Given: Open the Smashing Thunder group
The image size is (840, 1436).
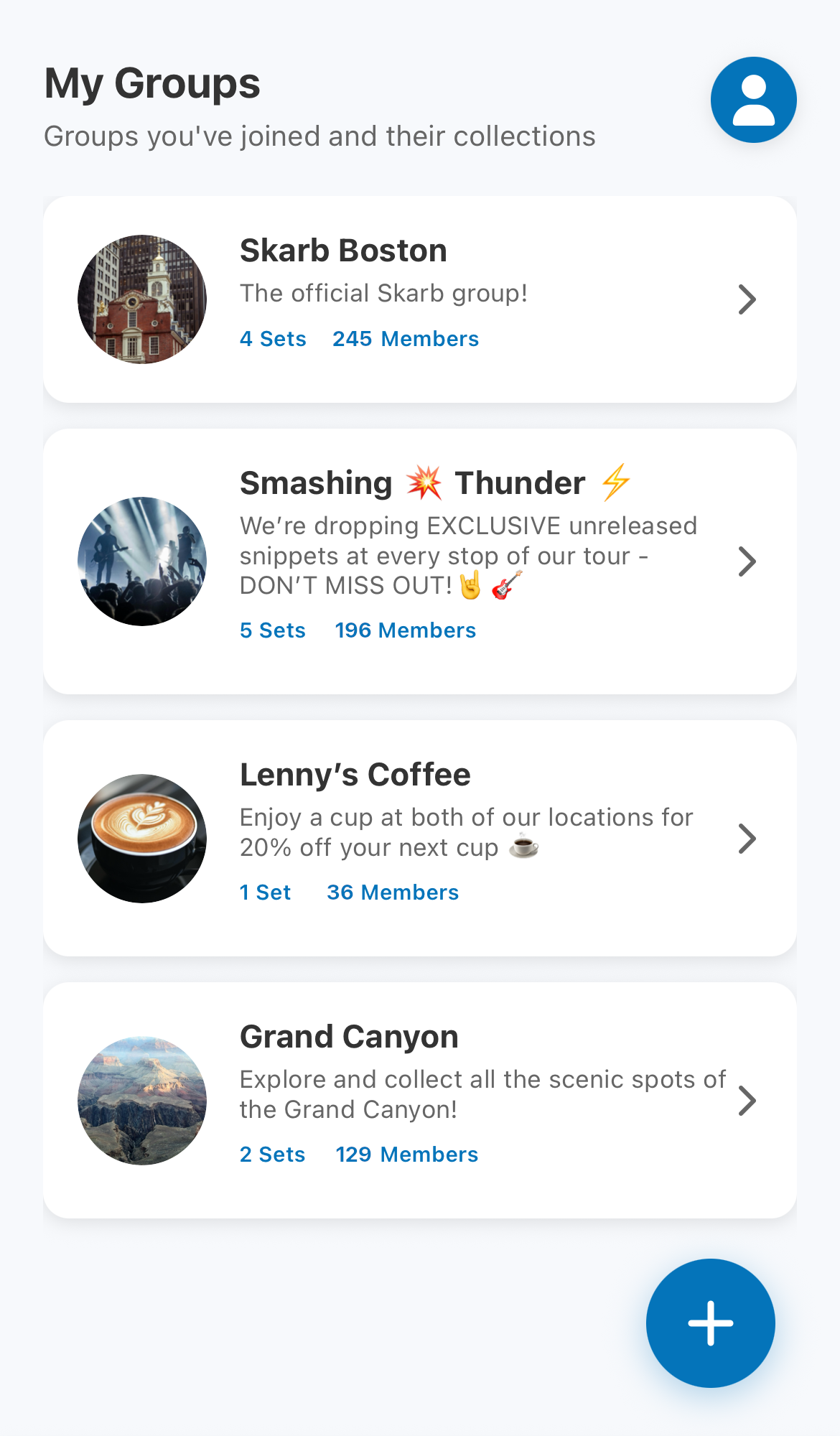Looking at the screenshot, I should tap(419, 561).
